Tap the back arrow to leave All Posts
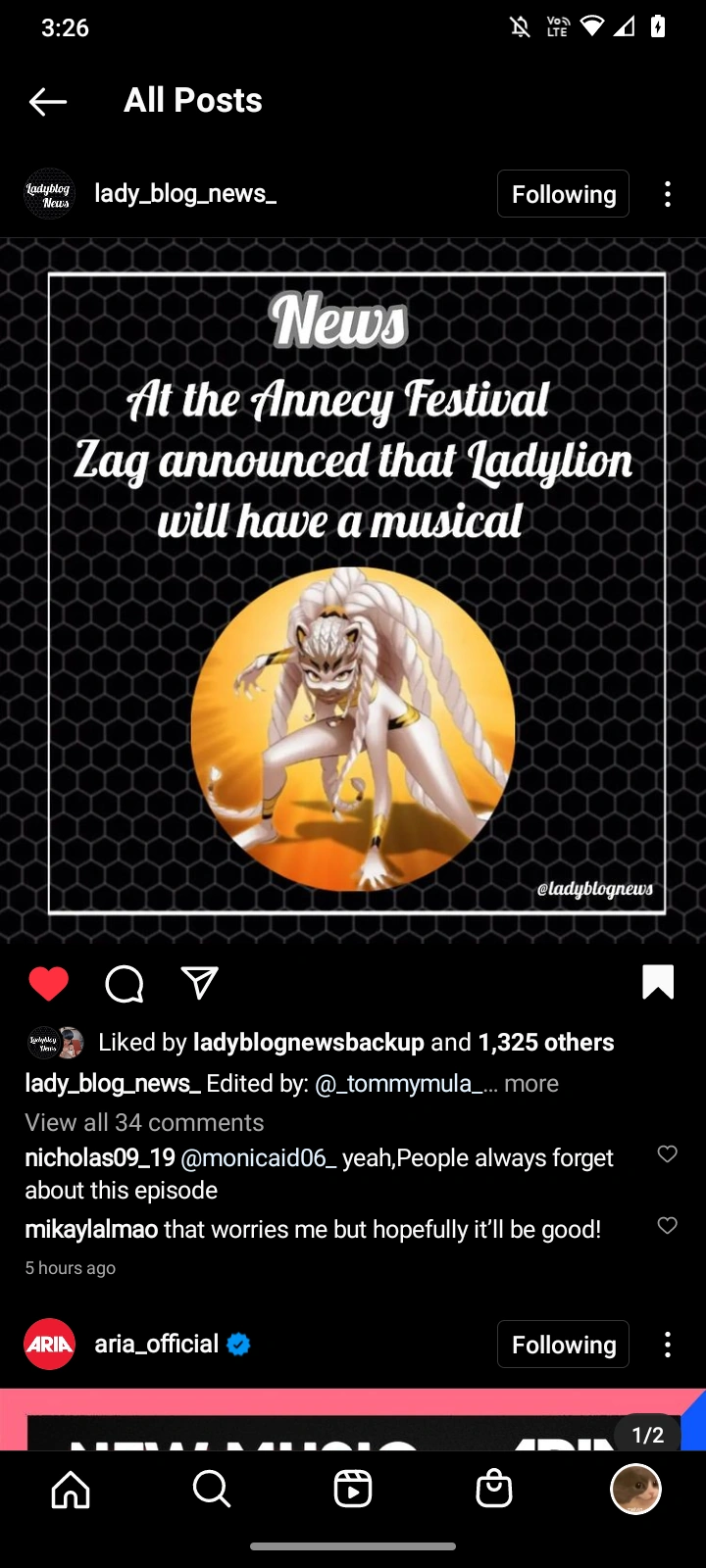The height and width of the screenshot is (1568, 706). (47, 101)
